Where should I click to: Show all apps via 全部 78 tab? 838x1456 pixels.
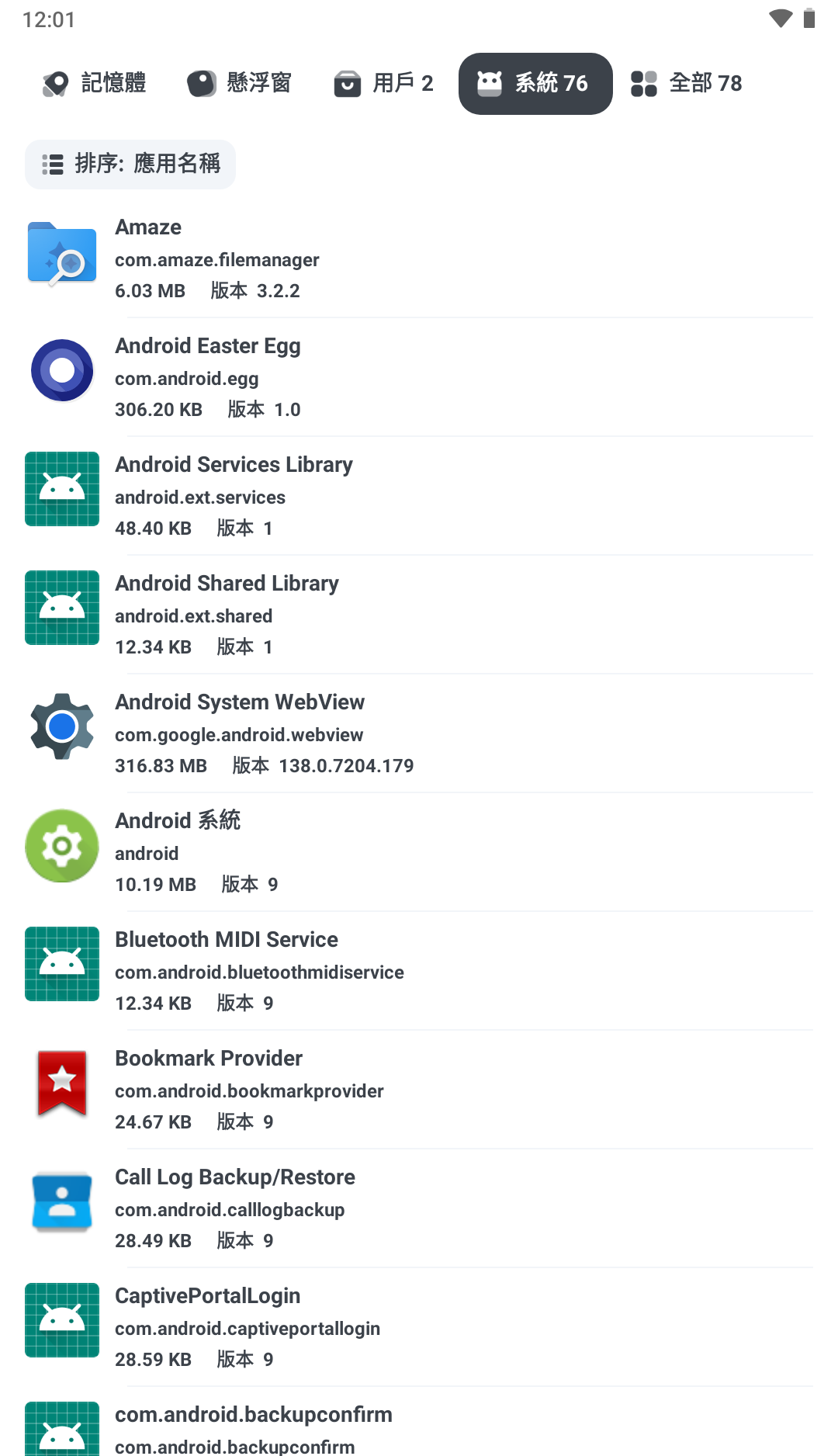click(687, 83)
